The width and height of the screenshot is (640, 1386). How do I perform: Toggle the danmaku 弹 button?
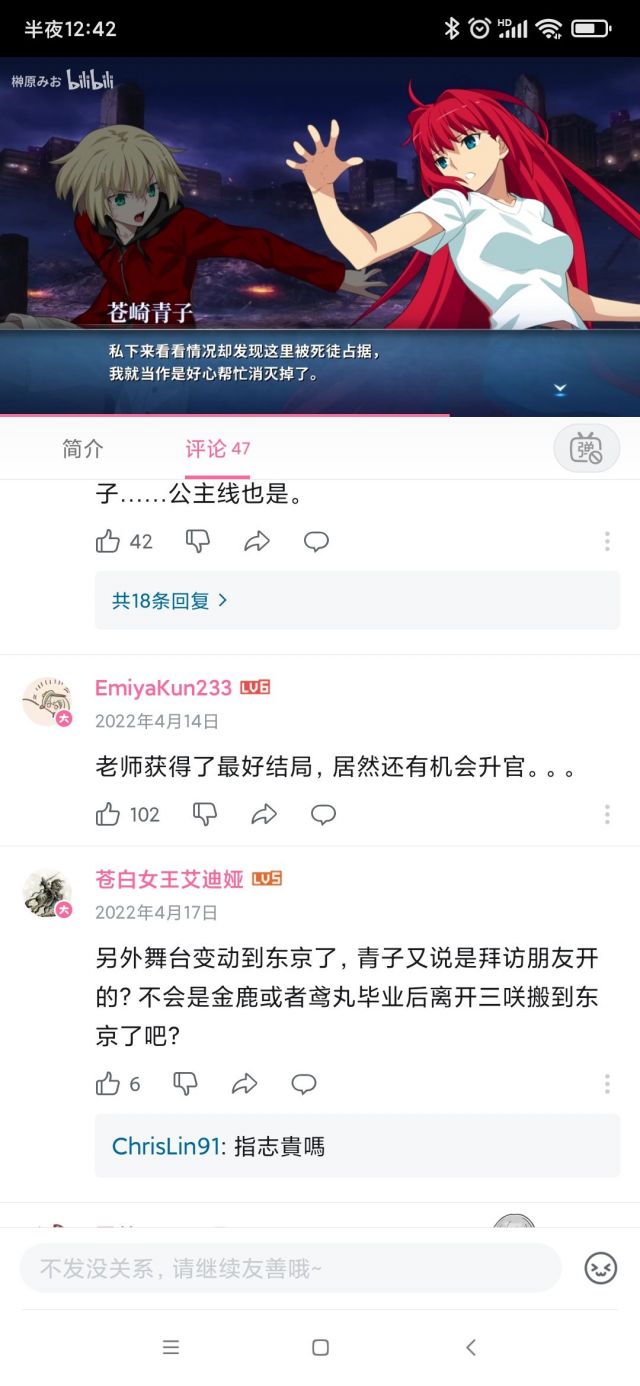pyautogui.click(x=587, y=449)
